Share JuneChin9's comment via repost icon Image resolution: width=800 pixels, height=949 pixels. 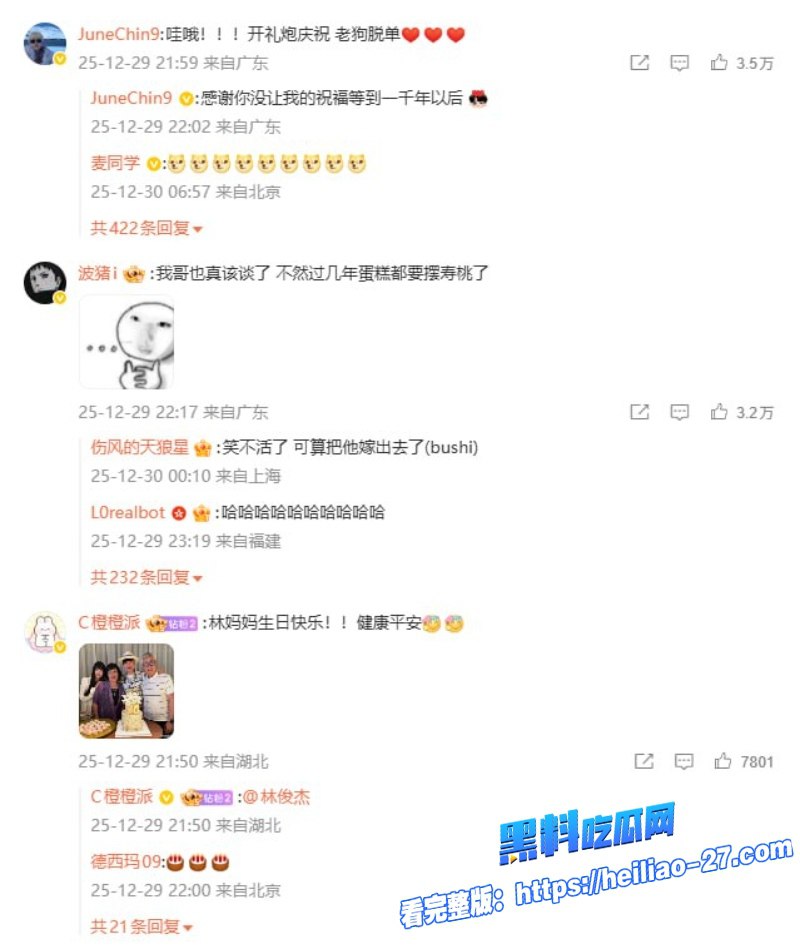tap(640, 63)
